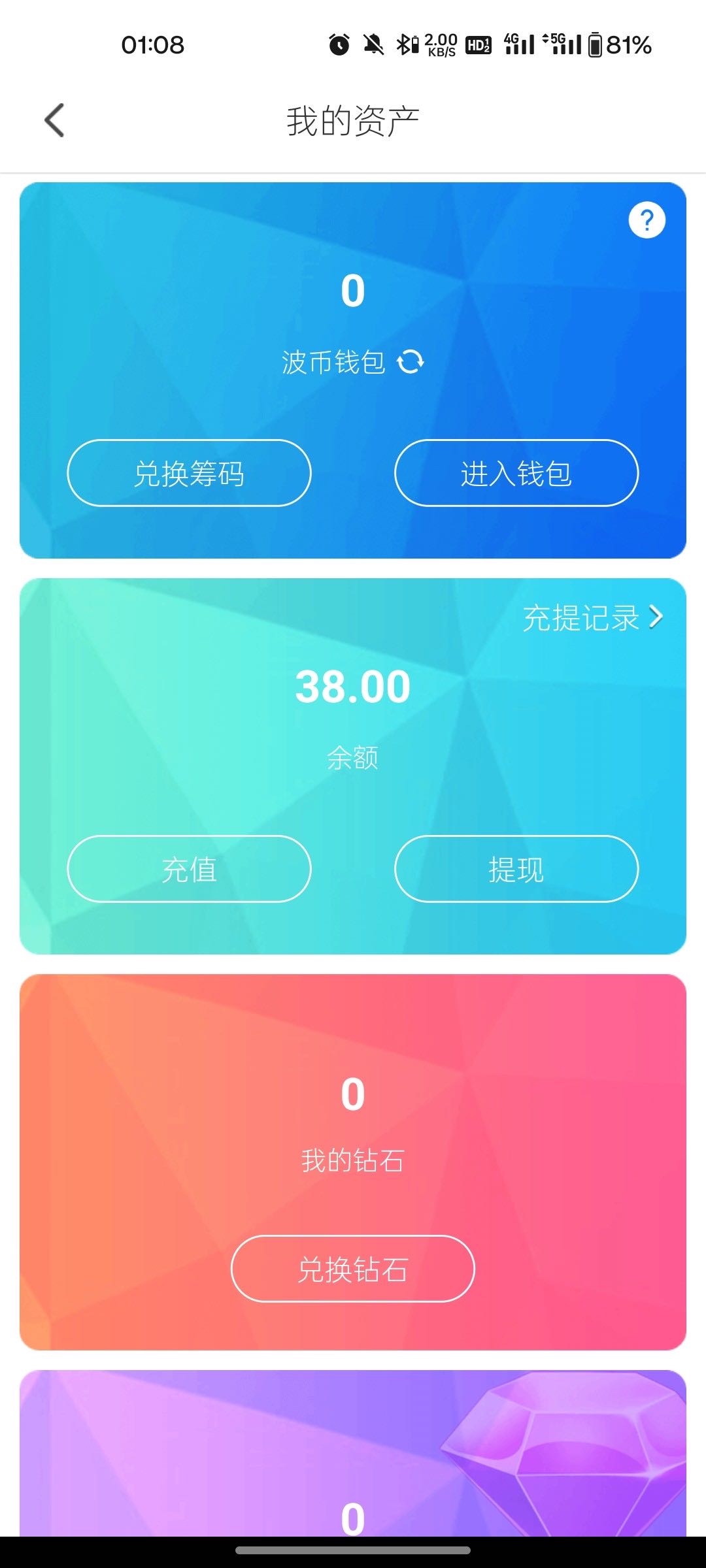Viewport: 706px width, 1568px height.
Task: Refresh the 波币钱包 balance
Action: (x=411, y=362)
